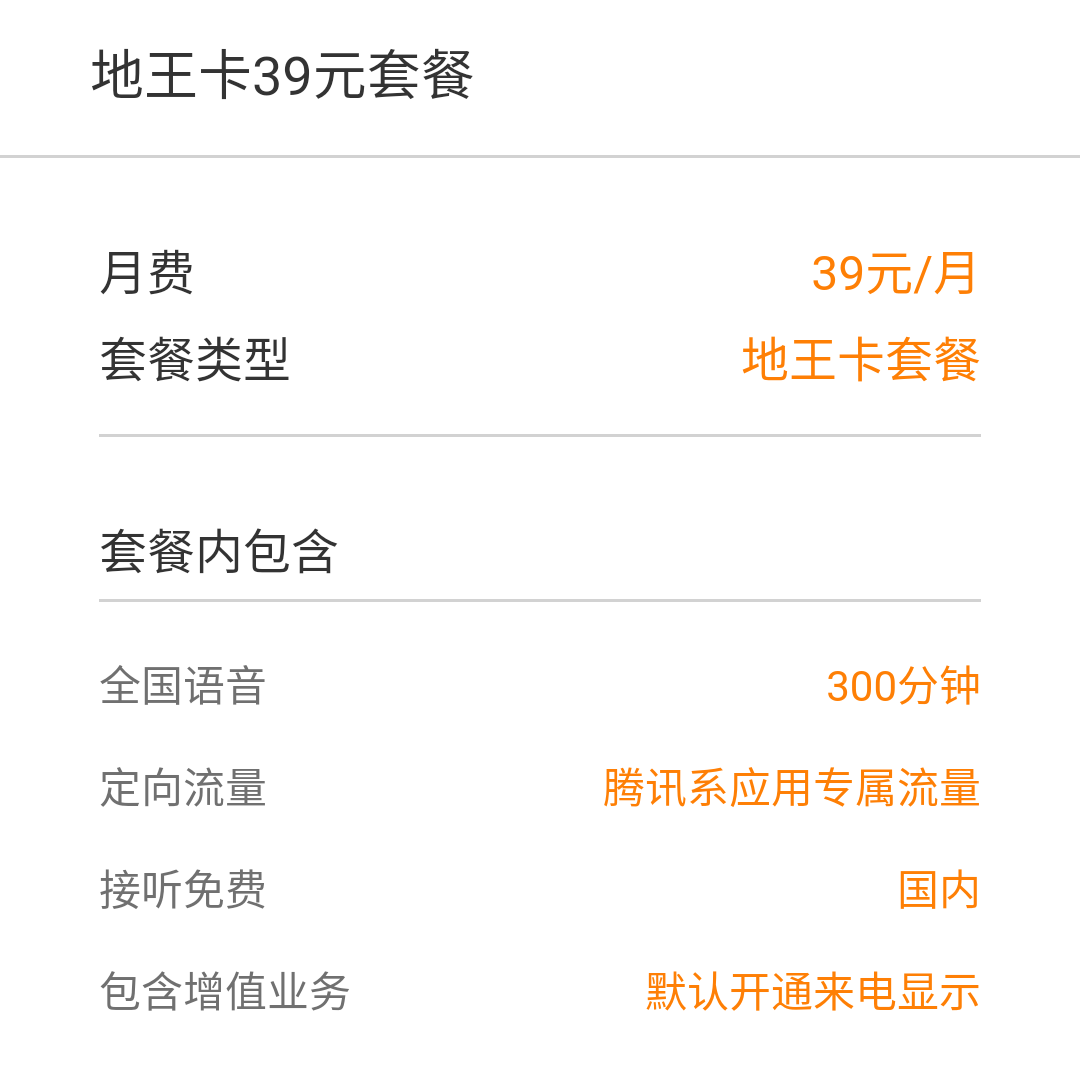Select the 定向流量 row
Screen dimensions: 1080x1081
(x=540, y=790)
